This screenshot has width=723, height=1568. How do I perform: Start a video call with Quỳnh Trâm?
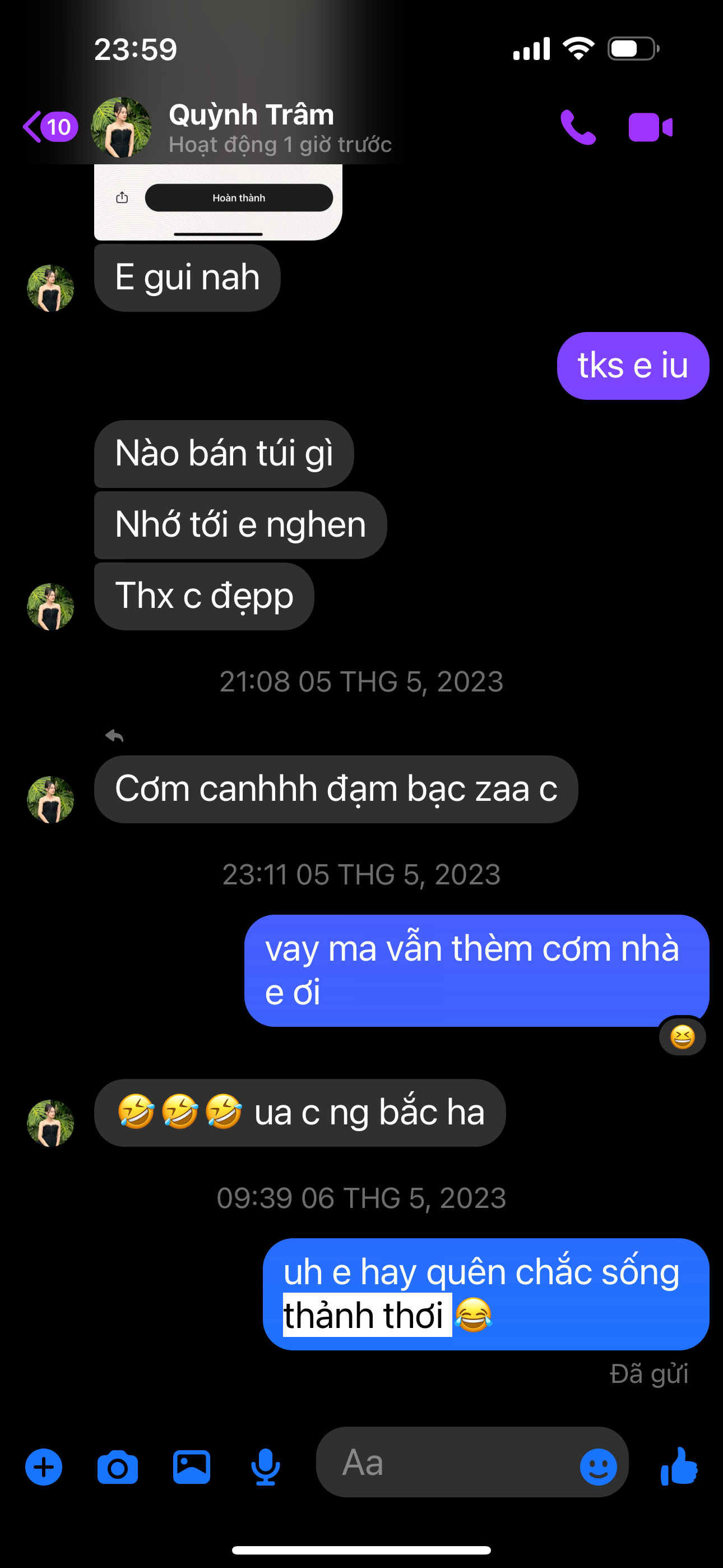pyautogui.click(x=650, y=127)
